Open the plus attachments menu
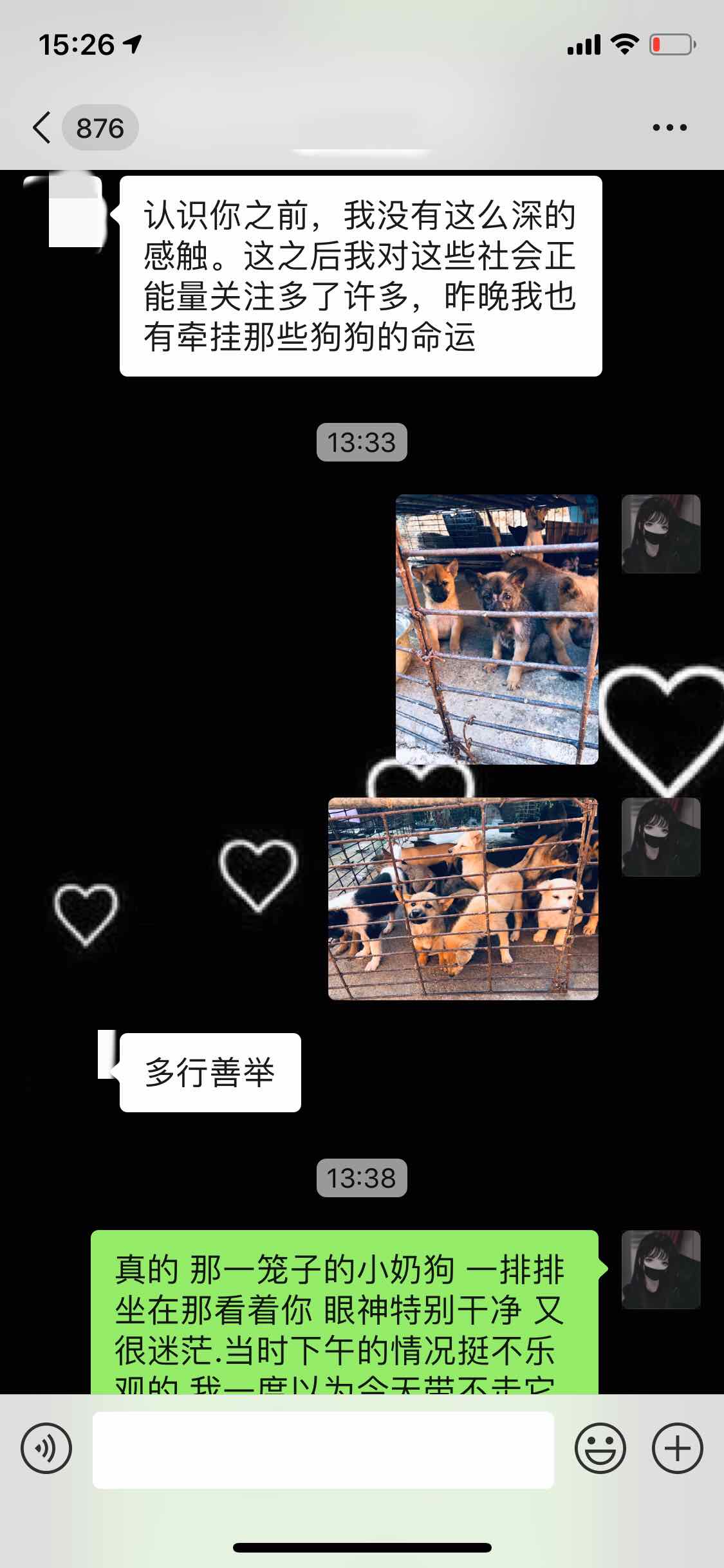The image size is (724, 1568). [x=677, y=1449]
